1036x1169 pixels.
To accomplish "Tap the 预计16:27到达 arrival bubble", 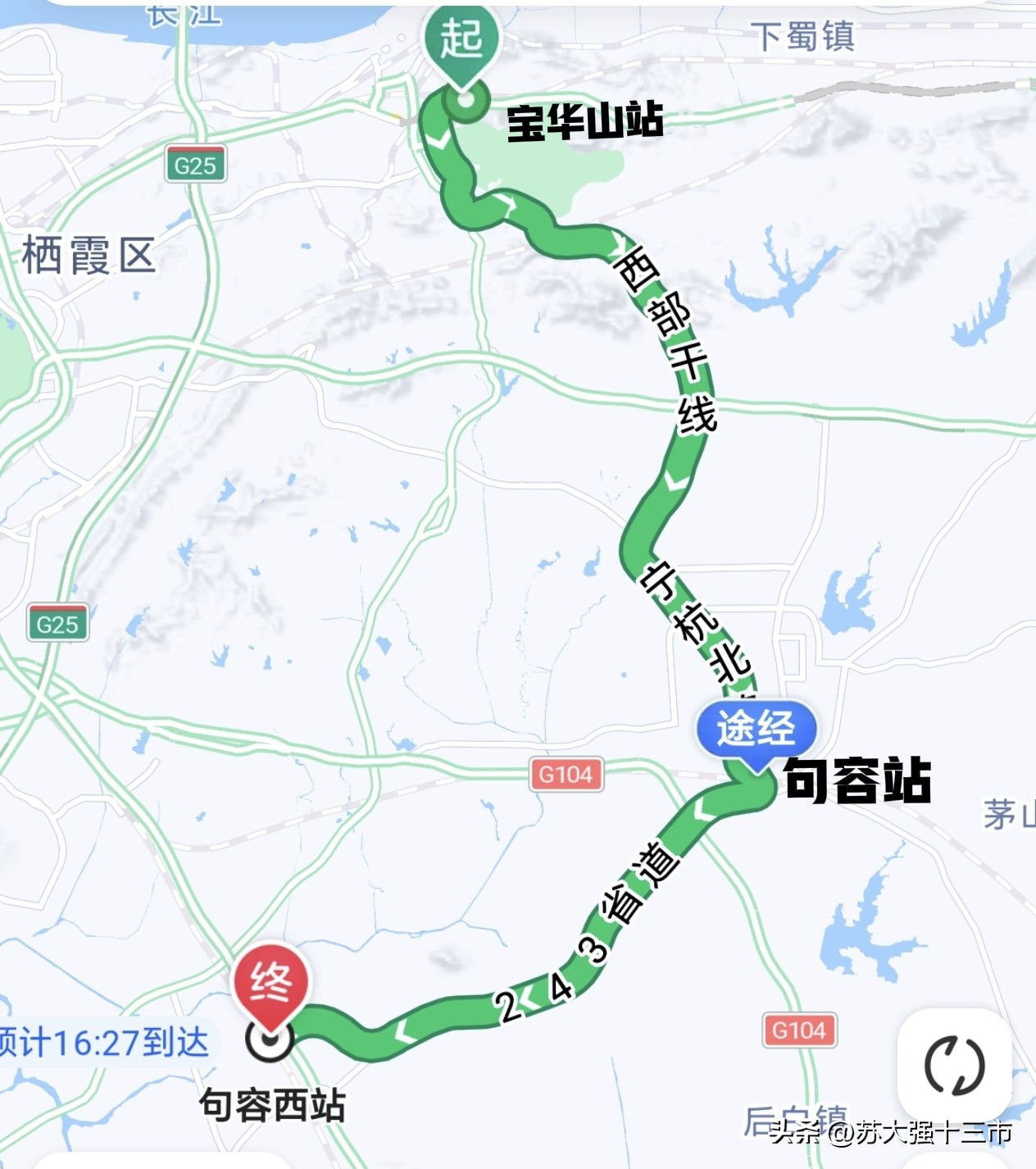I will pyautogui.click(x=105, y=1043).
